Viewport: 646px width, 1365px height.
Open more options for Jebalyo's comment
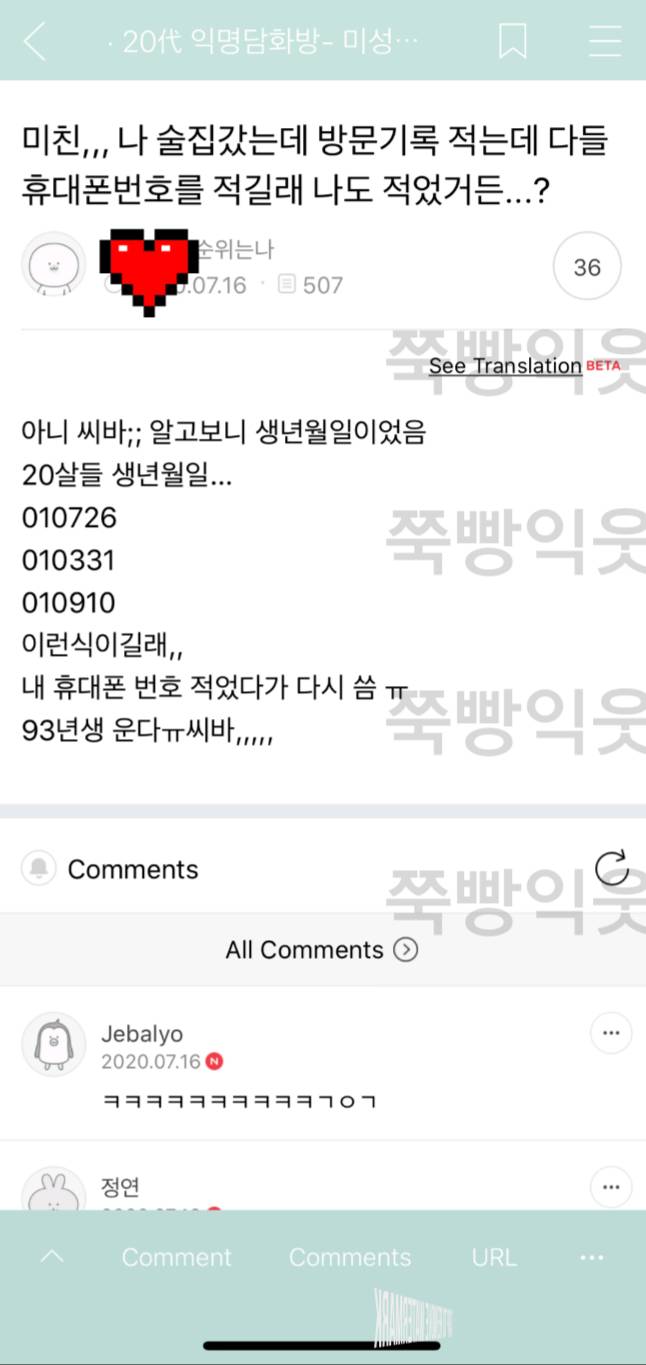[x=610, y=1033]
